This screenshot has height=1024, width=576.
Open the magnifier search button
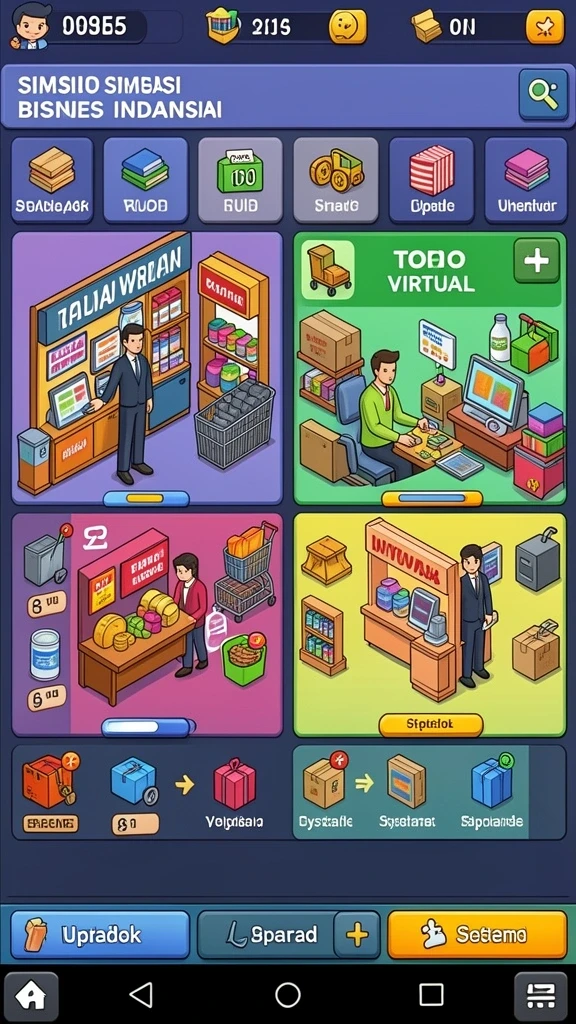(543, 94)
